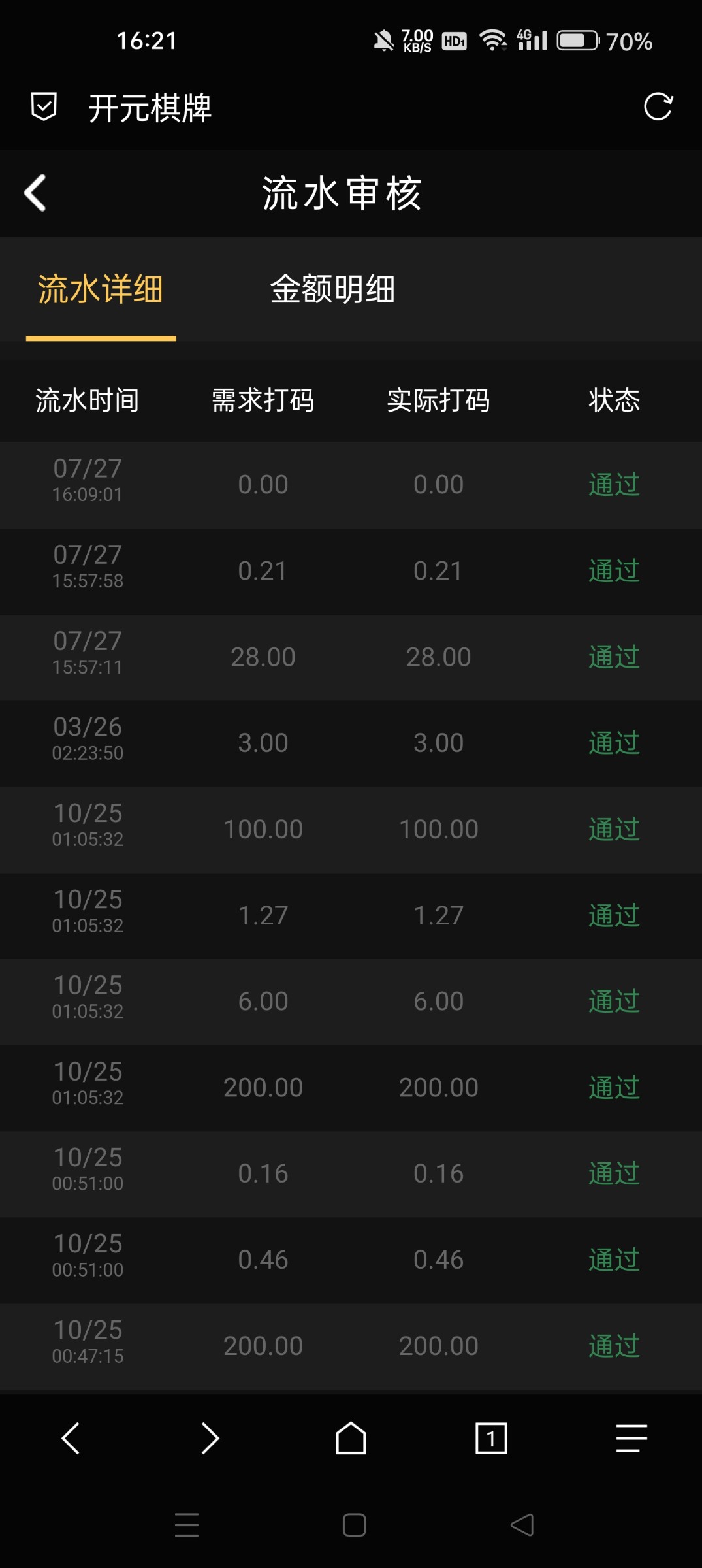Image resolution: width=702 pixels, height=1568 pixels.
Task: Open system recent apps
Action: tap(187, 1525)
